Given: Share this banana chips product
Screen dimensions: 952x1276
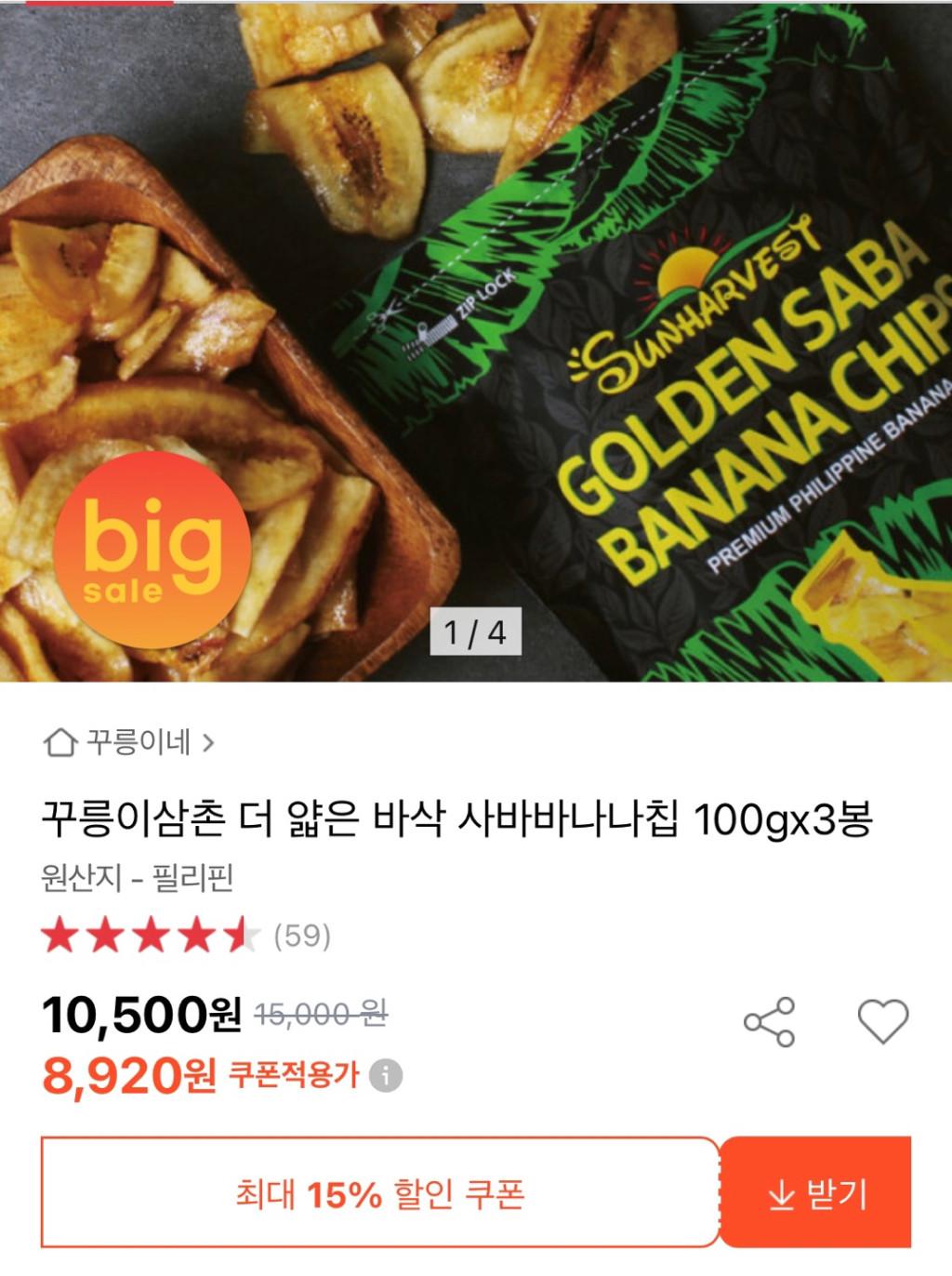Looking at the screenshot, I should [x=769, y=1023].
